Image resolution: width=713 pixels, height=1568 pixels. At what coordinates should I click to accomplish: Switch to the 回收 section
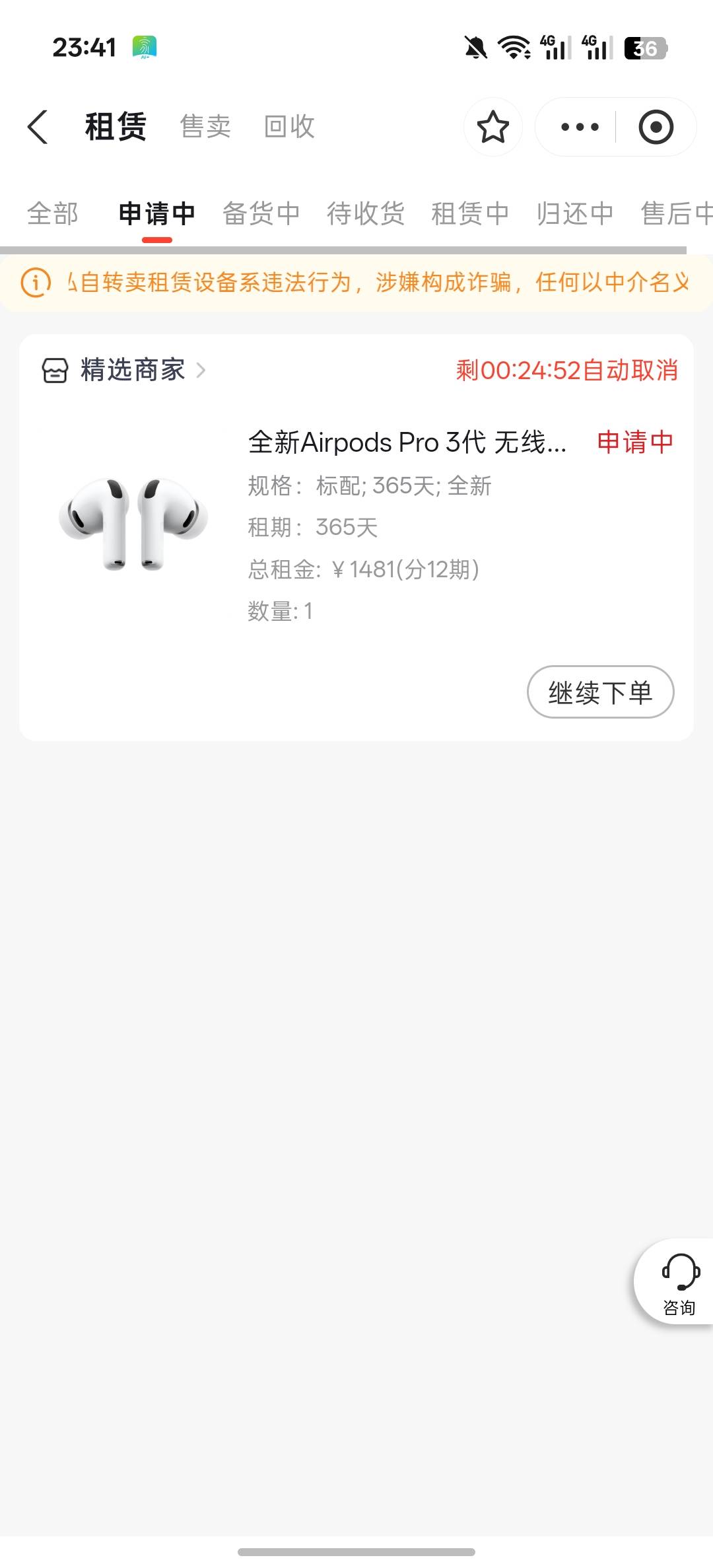click(289, 126)
